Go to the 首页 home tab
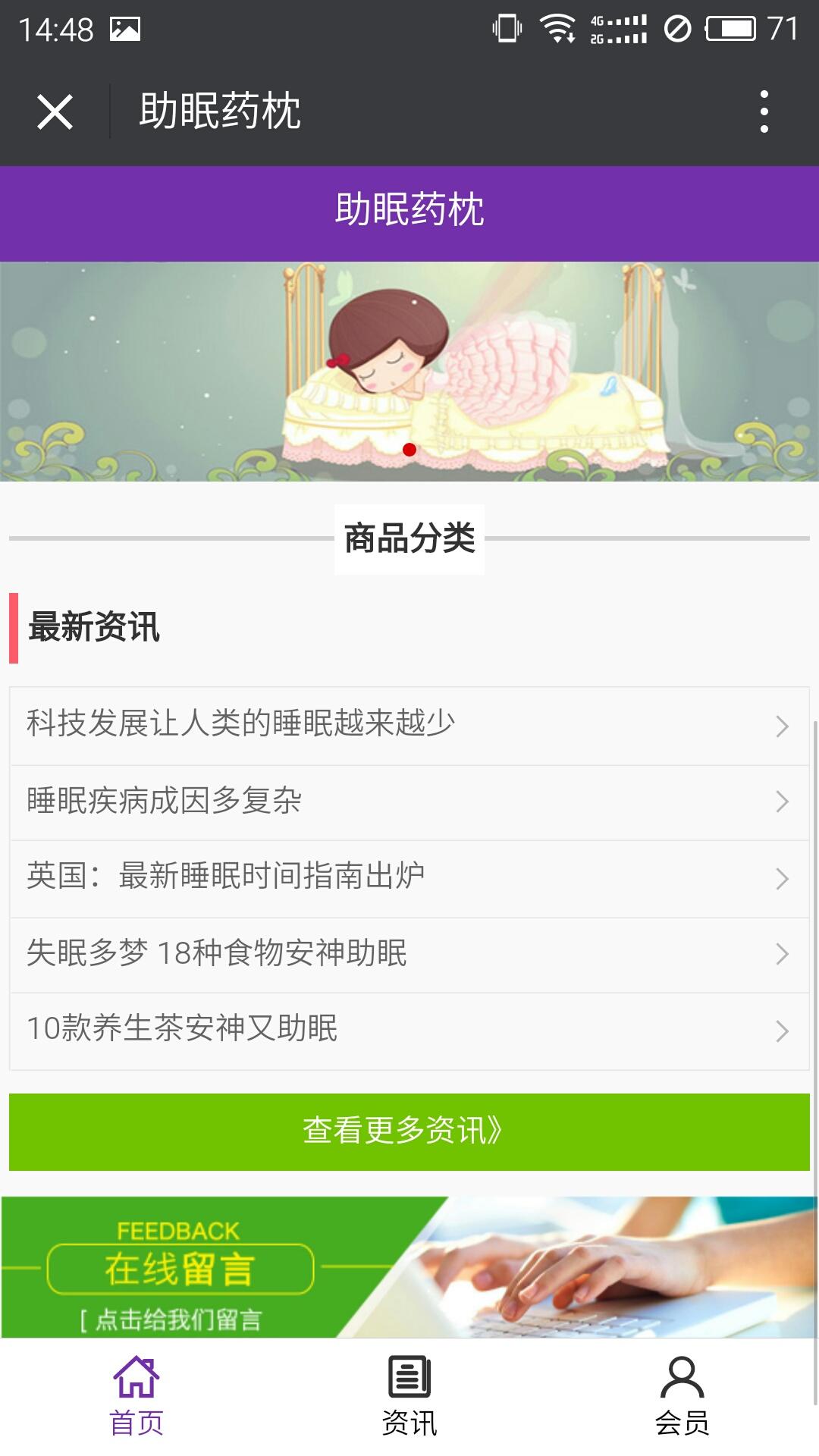 pyautogui.click(x=136, y=1397)
